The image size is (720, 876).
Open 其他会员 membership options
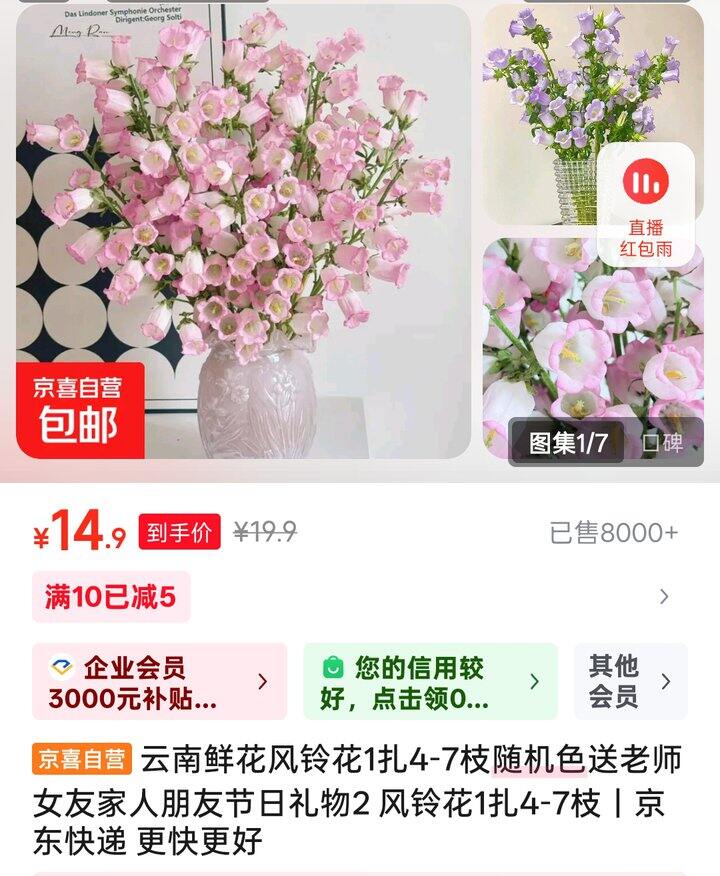pos(630,682)
